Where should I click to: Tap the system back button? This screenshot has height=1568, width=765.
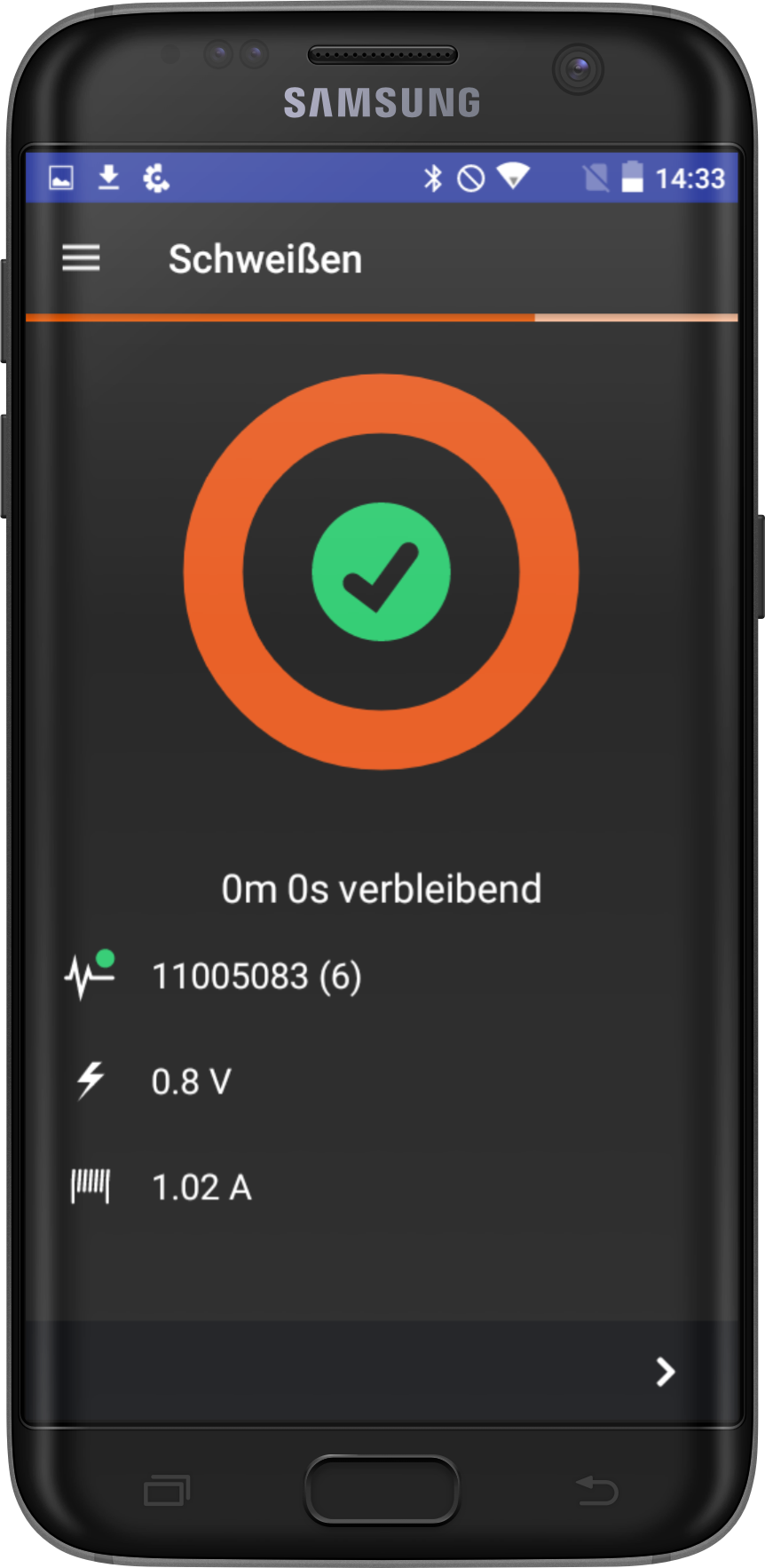(596, 1490)
